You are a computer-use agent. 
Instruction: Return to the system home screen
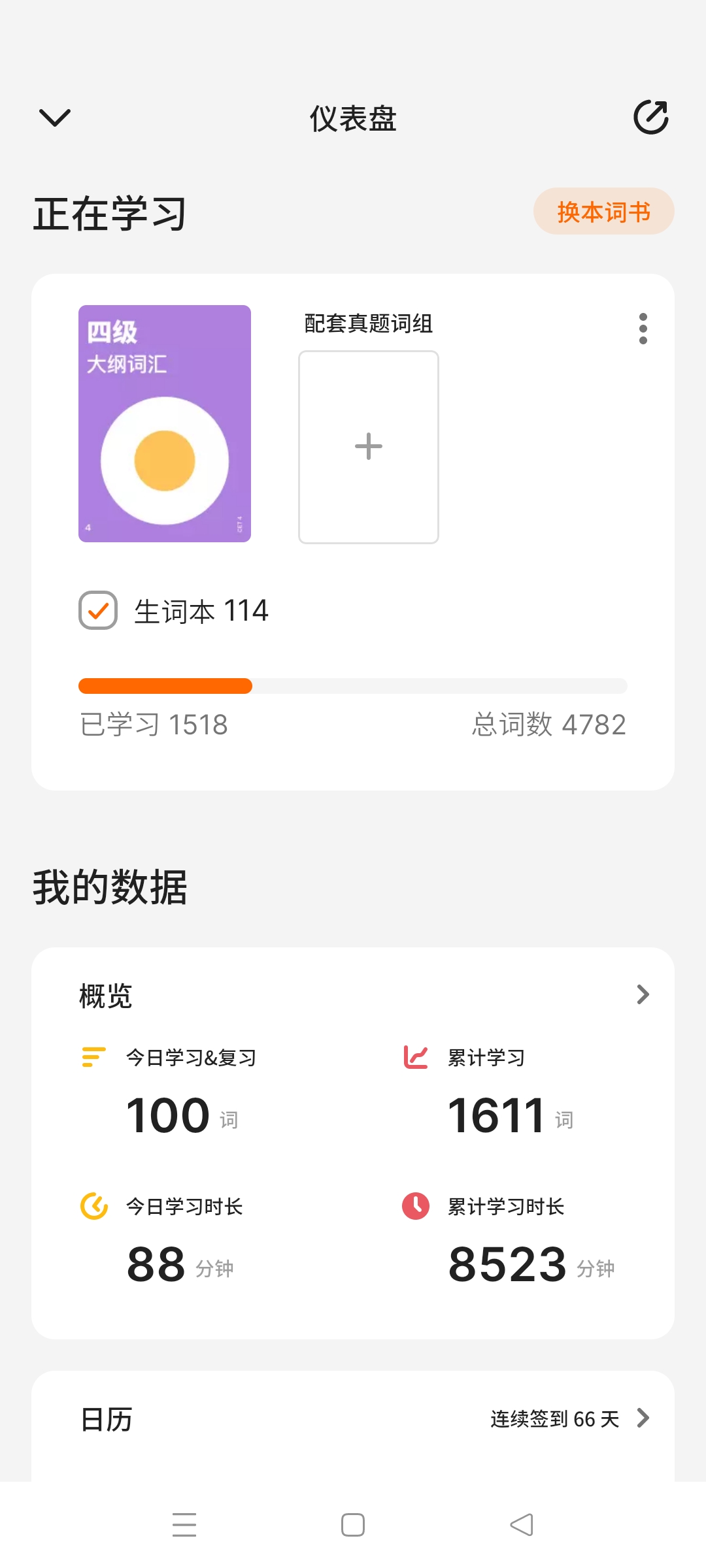pyautogui.click(x=353, y=1525)
